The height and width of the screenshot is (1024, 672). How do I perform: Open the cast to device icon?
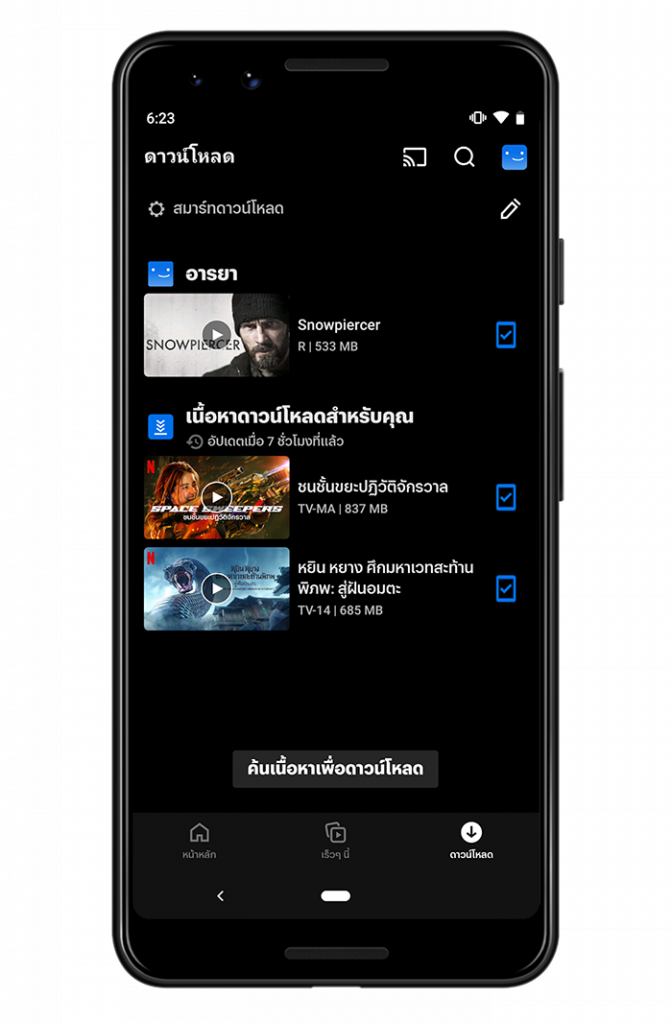414,157
